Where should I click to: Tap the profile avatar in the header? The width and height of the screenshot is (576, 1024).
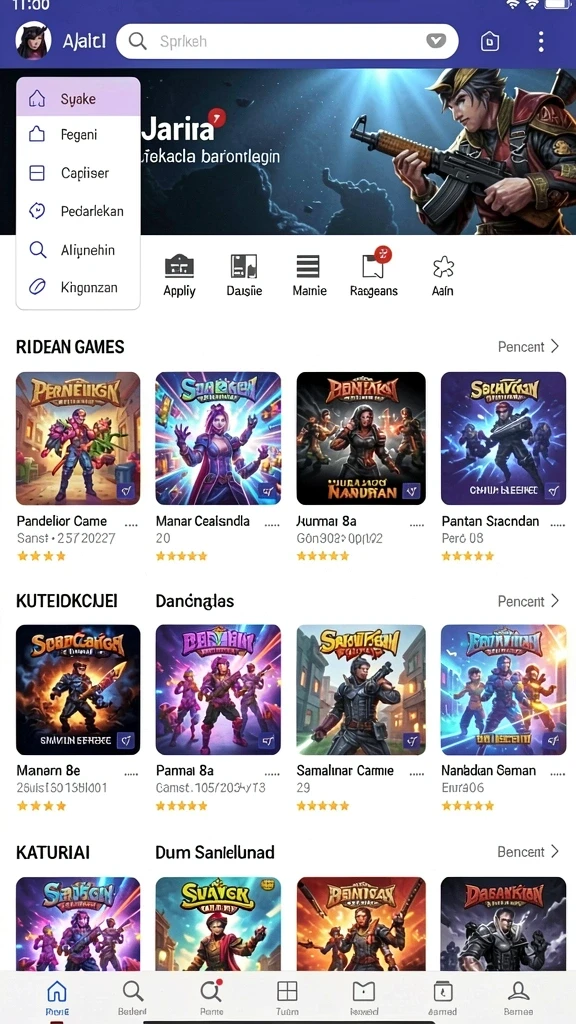33,40
